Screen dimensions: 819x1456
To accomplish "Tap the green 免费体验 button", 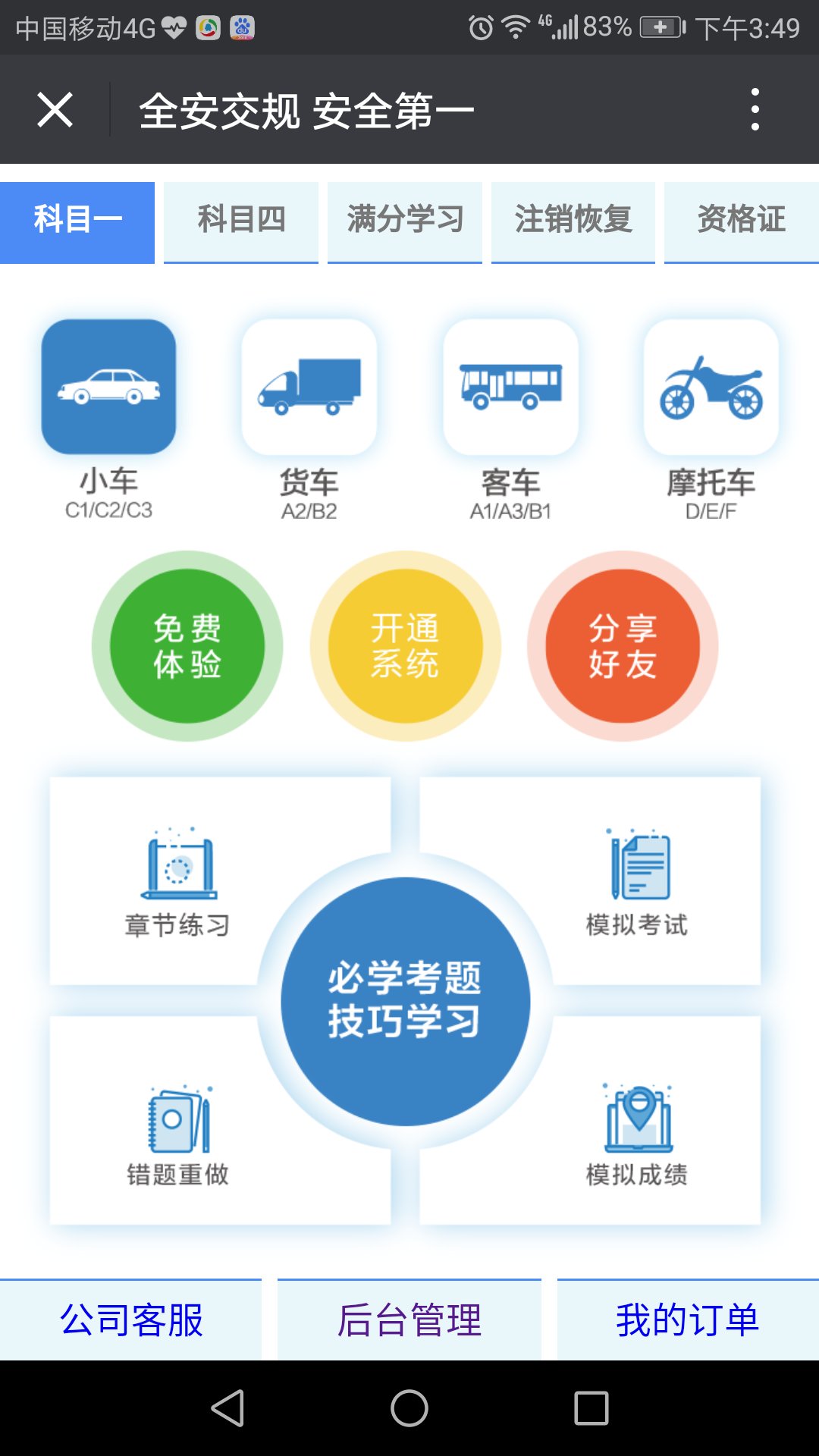I will (187, 646).
